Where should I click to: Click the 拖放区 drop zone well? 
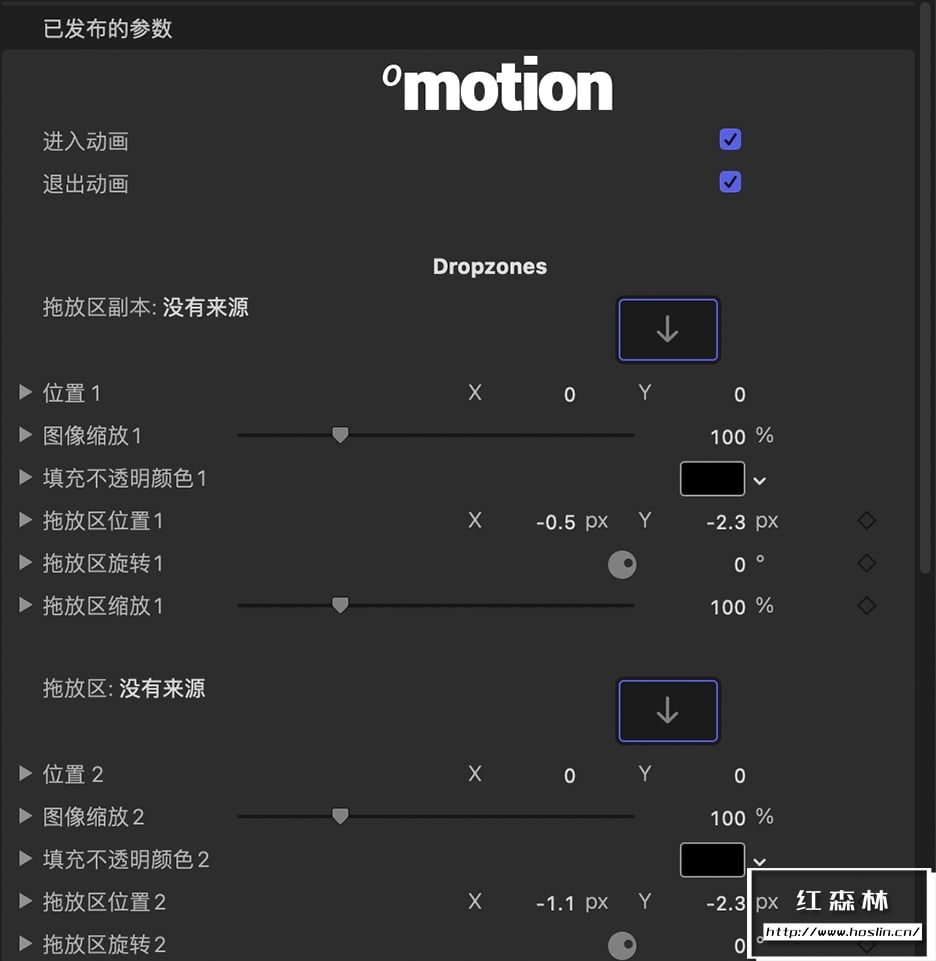click(x=668, y=711)
